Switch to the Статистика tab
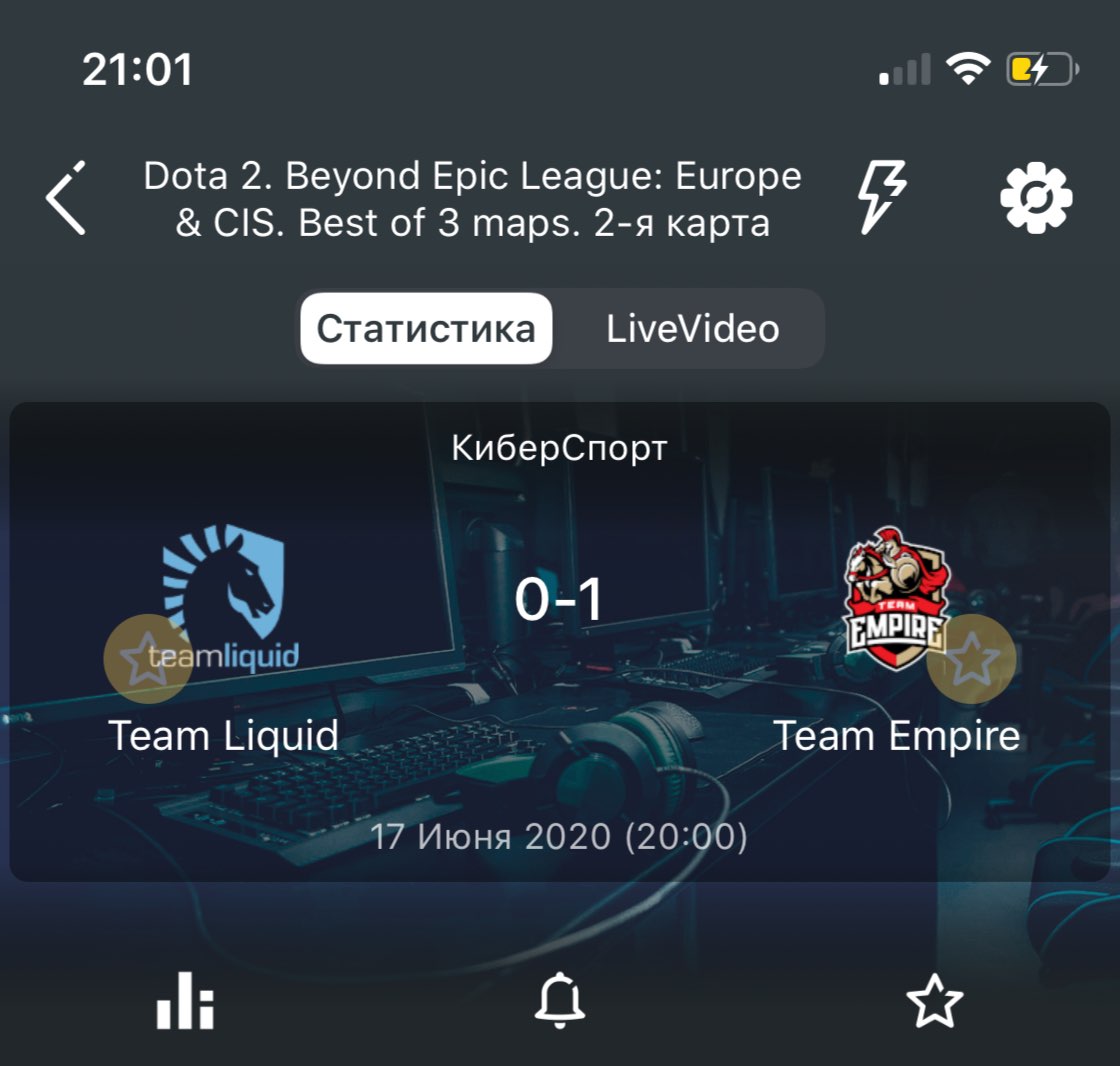1120x1066 pixels. [x=426, y=329]
